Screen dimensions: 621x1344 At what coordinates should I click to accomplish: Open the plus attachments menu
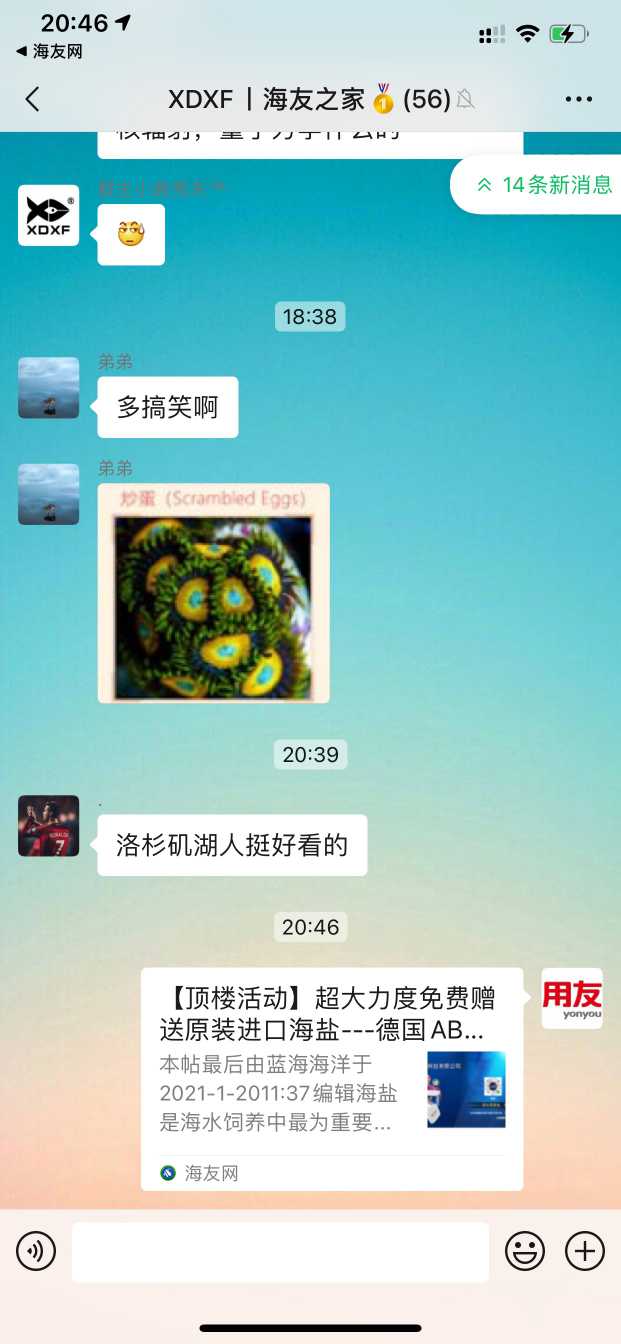(x=585, y=1251)
